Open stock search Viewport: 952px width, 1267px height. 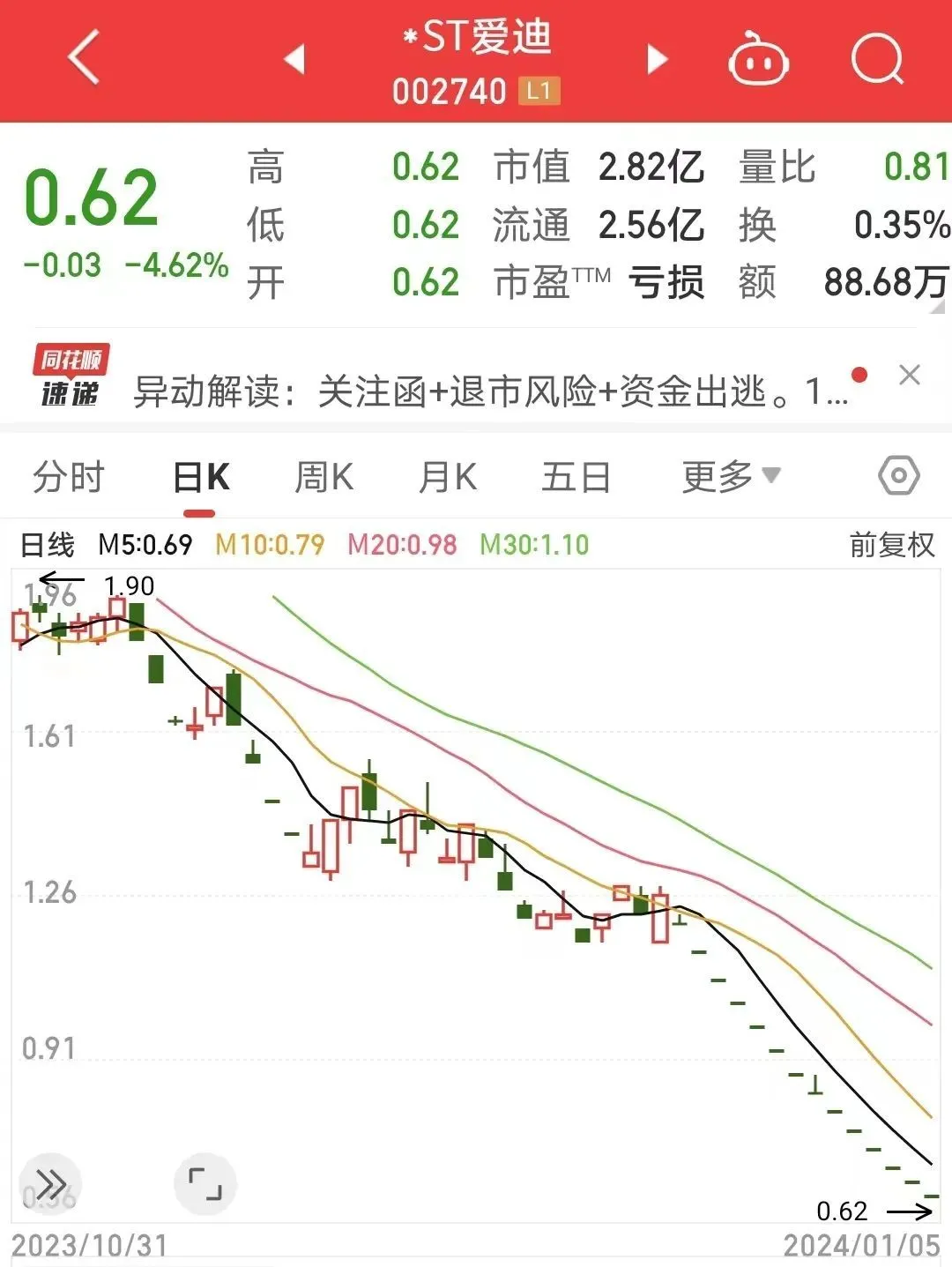click(x=877, y=59)
